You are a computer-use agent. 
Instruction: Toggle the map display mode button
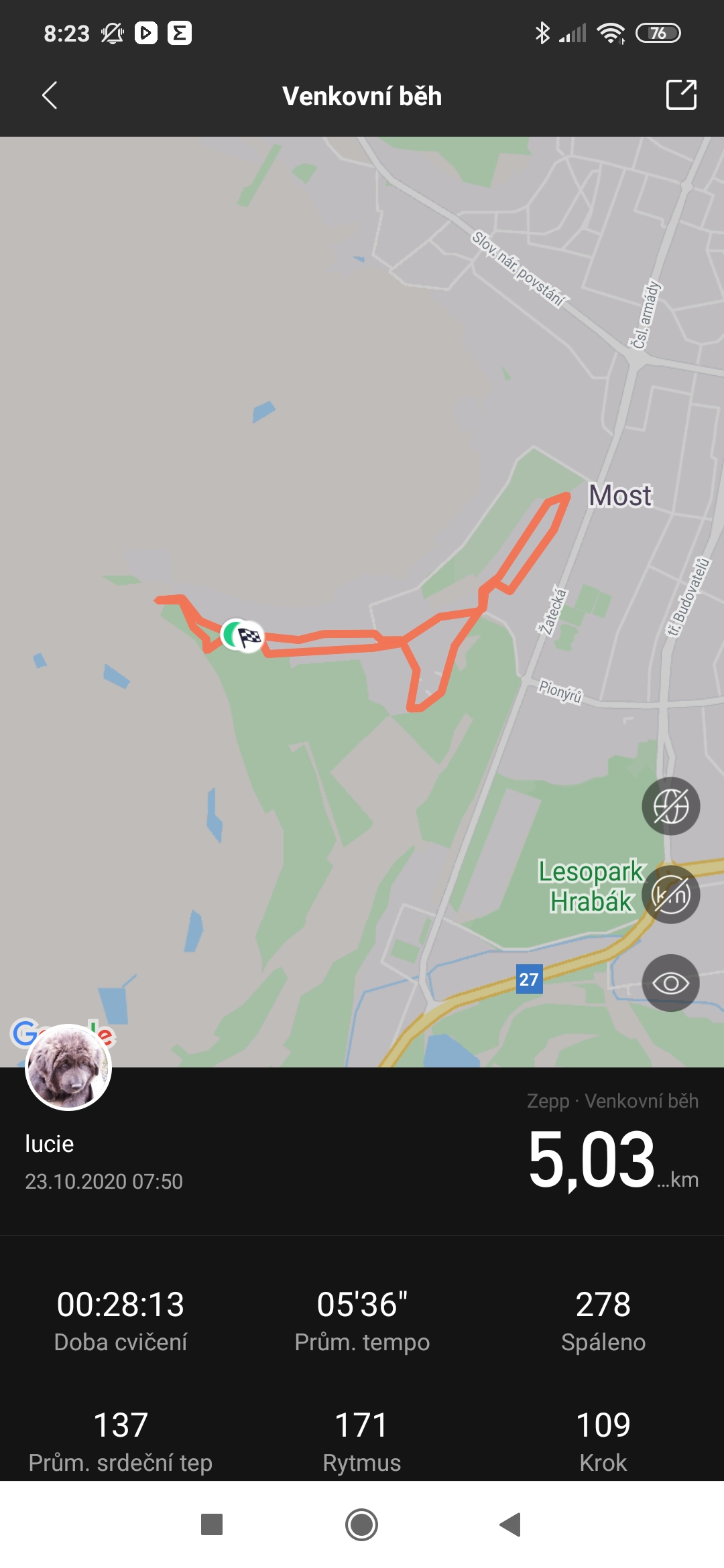[x=671, y=806]
